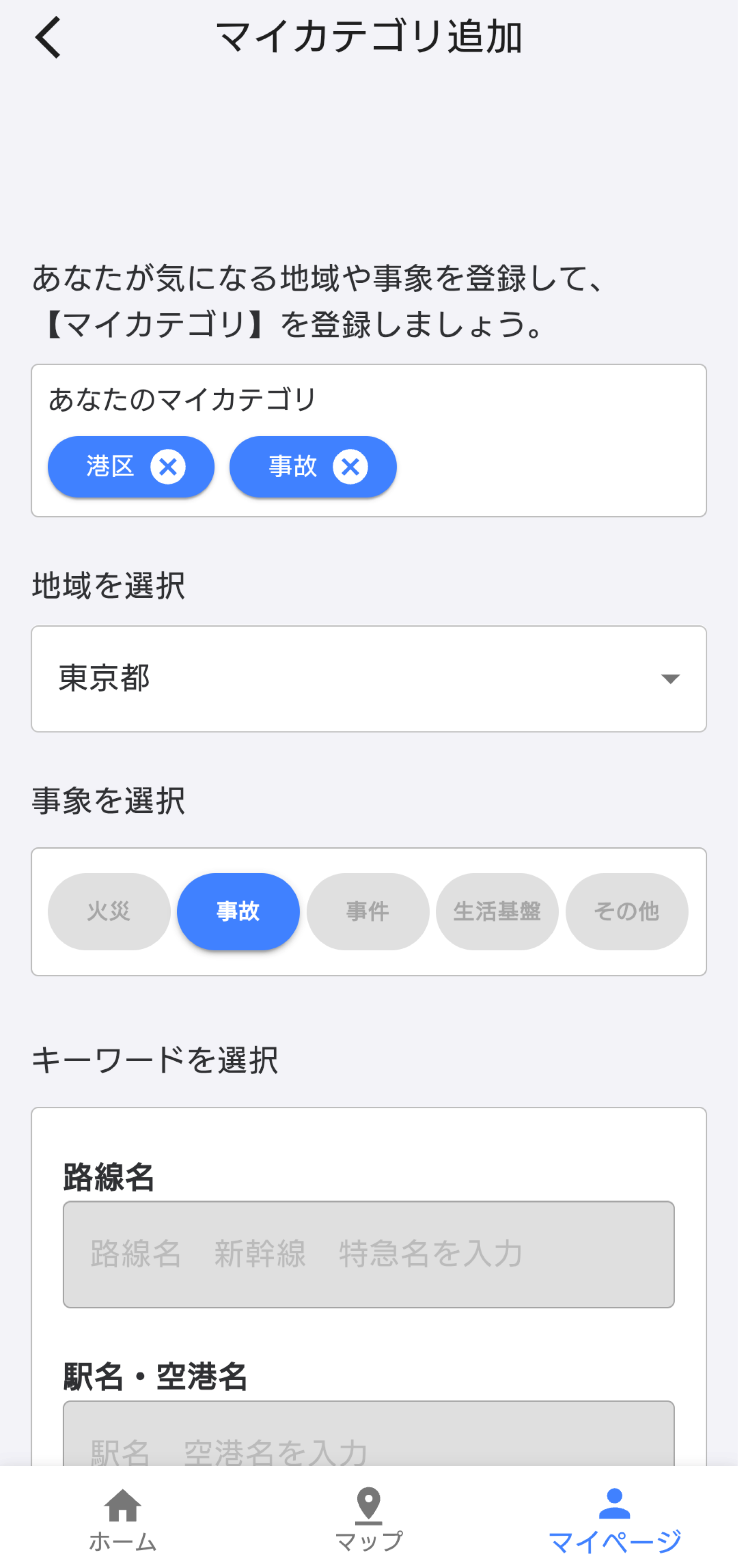This screenshot has width=738, height=1568.
Task: Go back from マイカテゴリ追加
Action: 48,37
